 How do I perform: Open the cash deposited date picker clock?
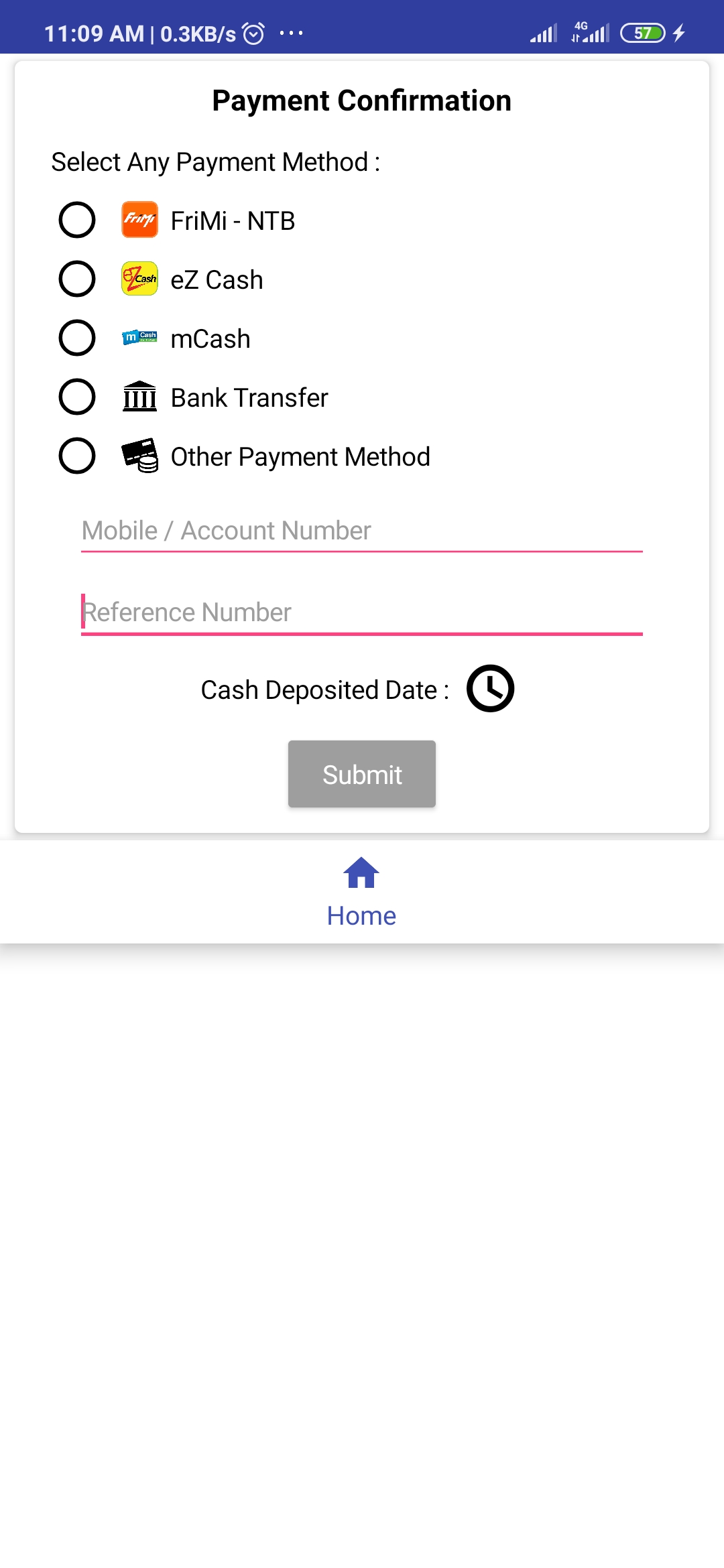pos(490,688)
